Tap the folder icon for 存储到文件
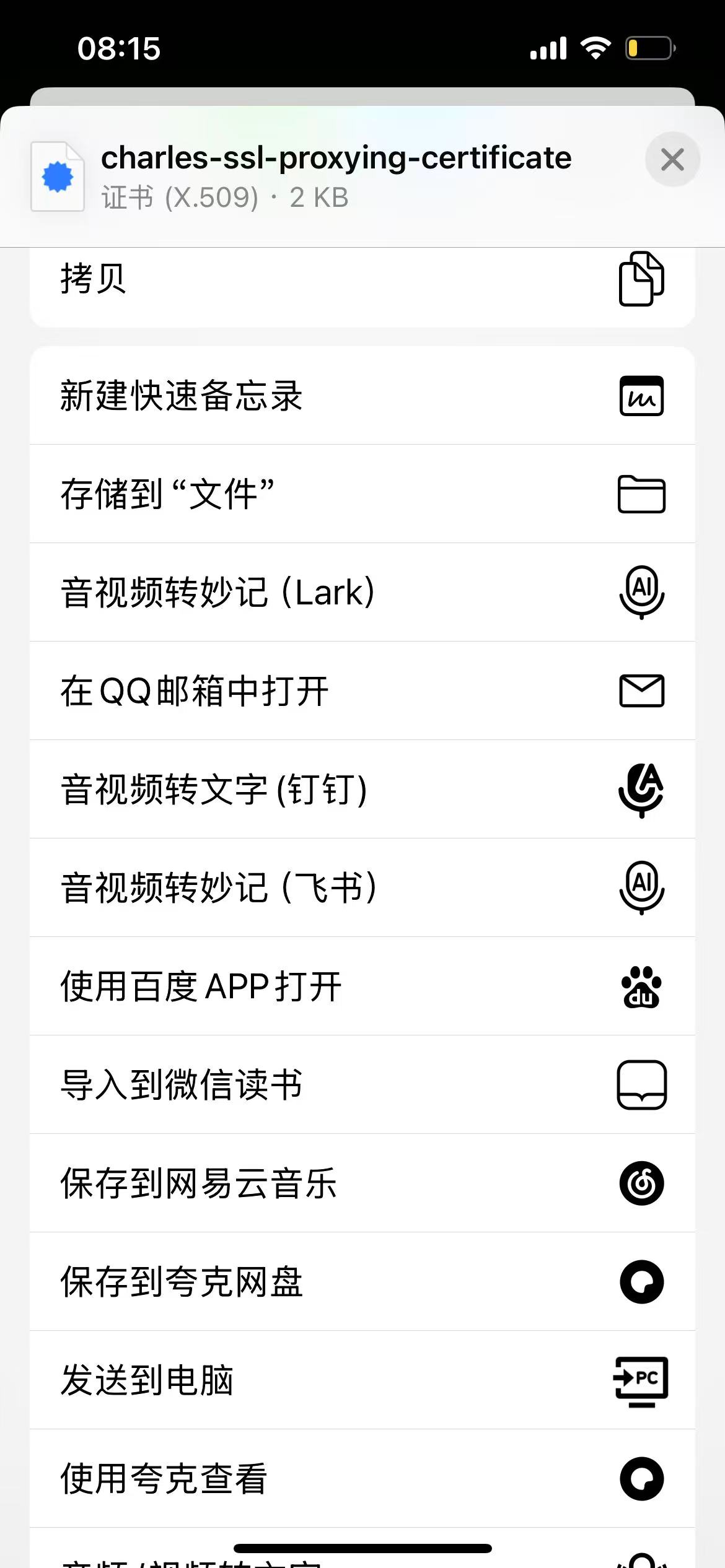The width and height of the screenshot is (725, 1568). tap(641, 494)
